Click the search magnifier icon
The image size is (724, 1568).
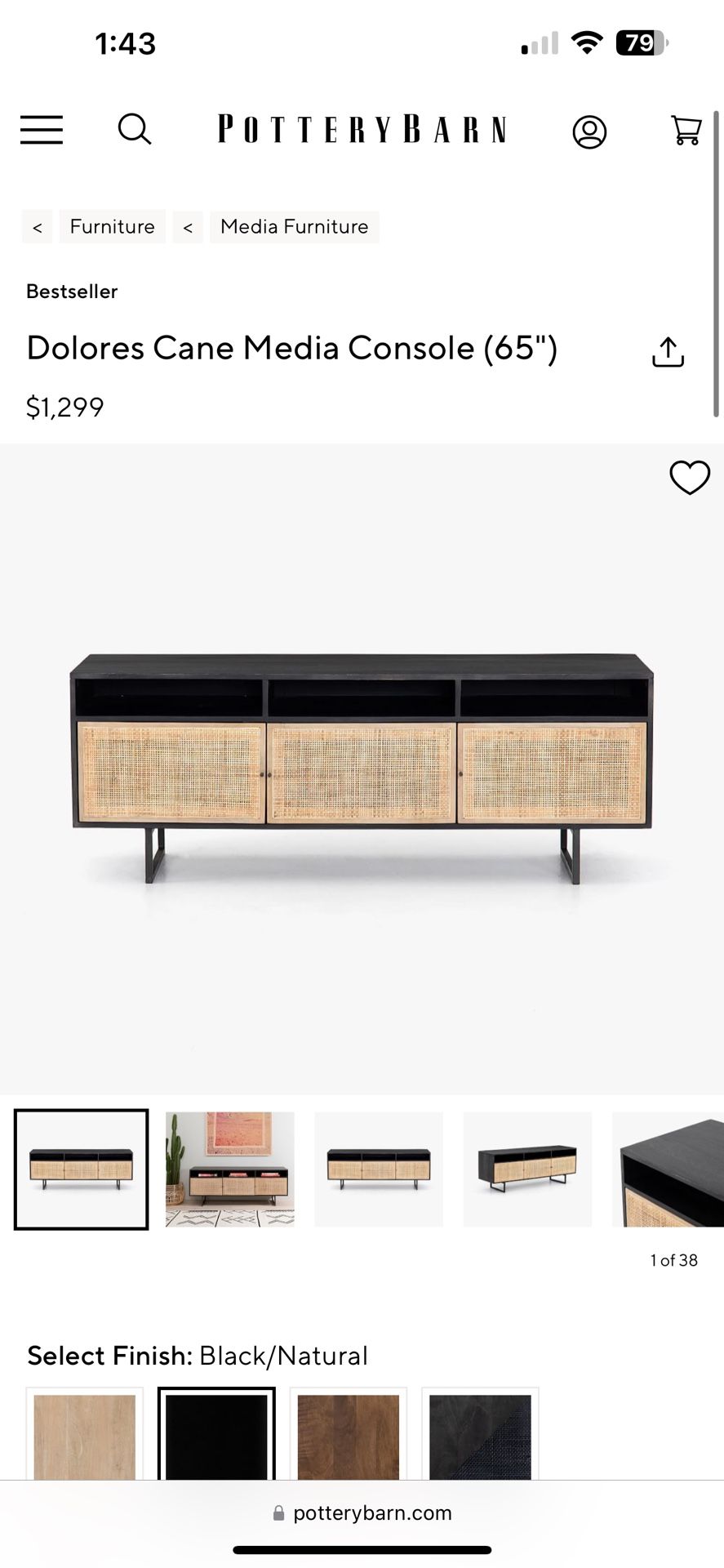tap(135, 131)
